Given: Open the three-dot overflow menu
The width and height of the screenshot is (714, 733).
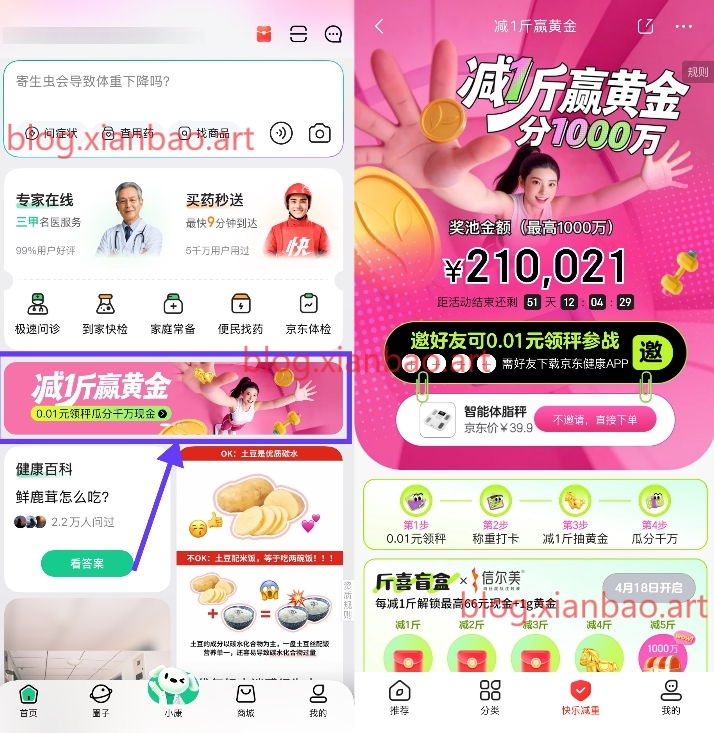Looking at the screenshot, I should coord(684,26).
